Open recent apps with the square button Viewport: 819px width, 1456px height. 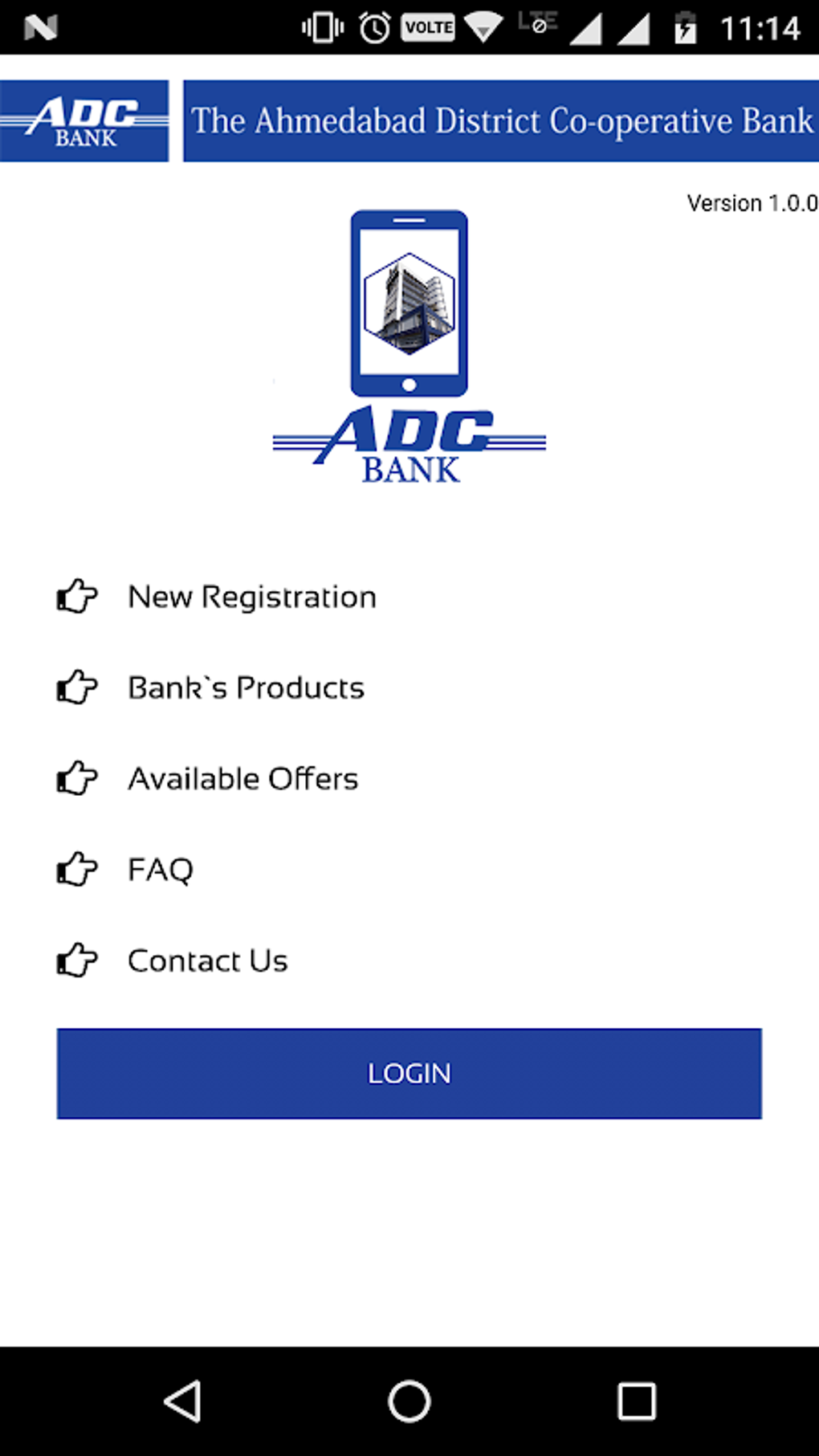(x=637, y=1402)
